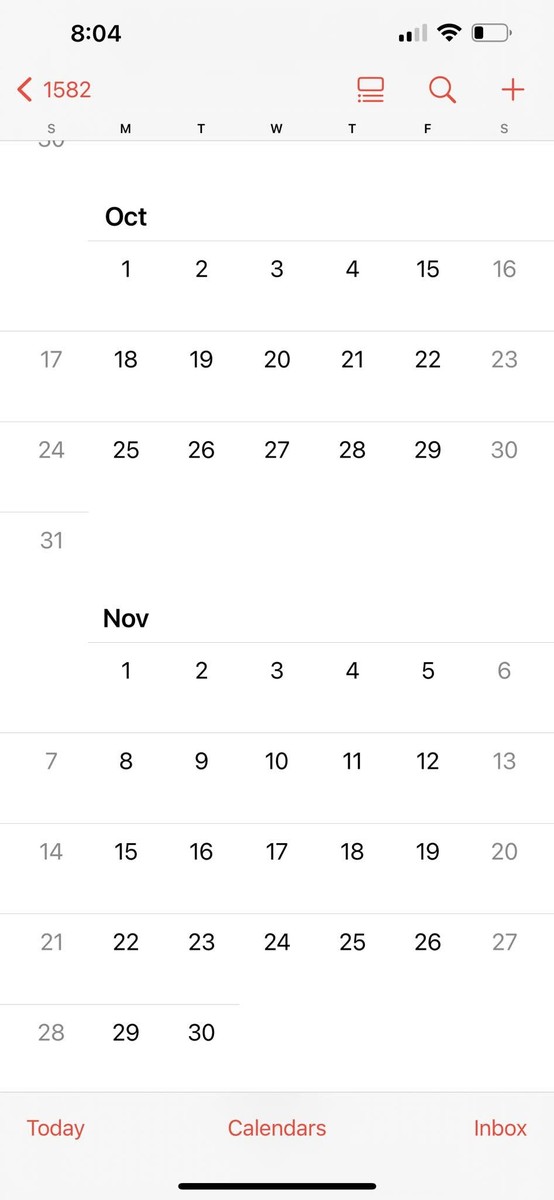Select October 31
Image resolution: width=554 pixels, height=1200 pixels.
point(51,541)
